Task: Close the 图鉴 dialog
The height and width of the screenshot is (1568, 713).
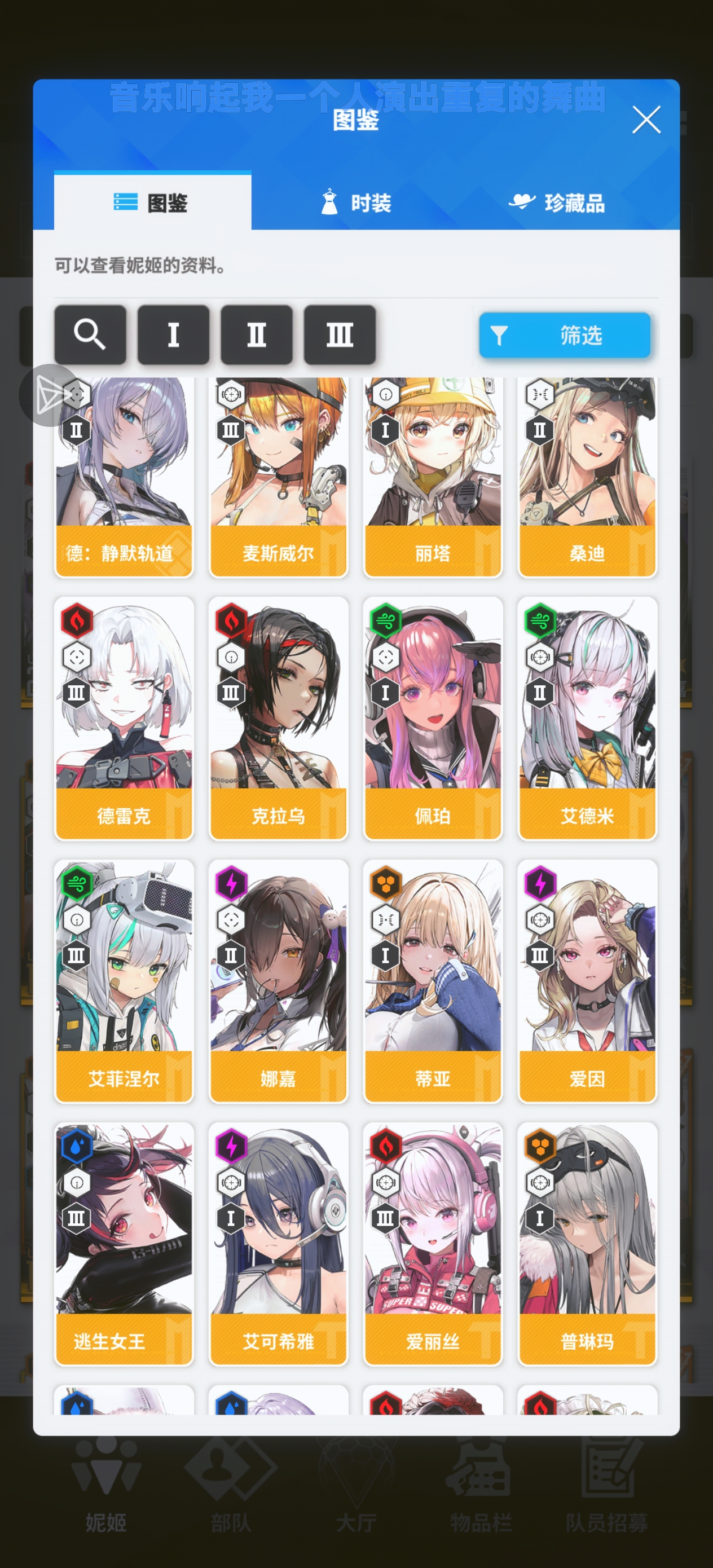Action: click(x=645, y=120)
